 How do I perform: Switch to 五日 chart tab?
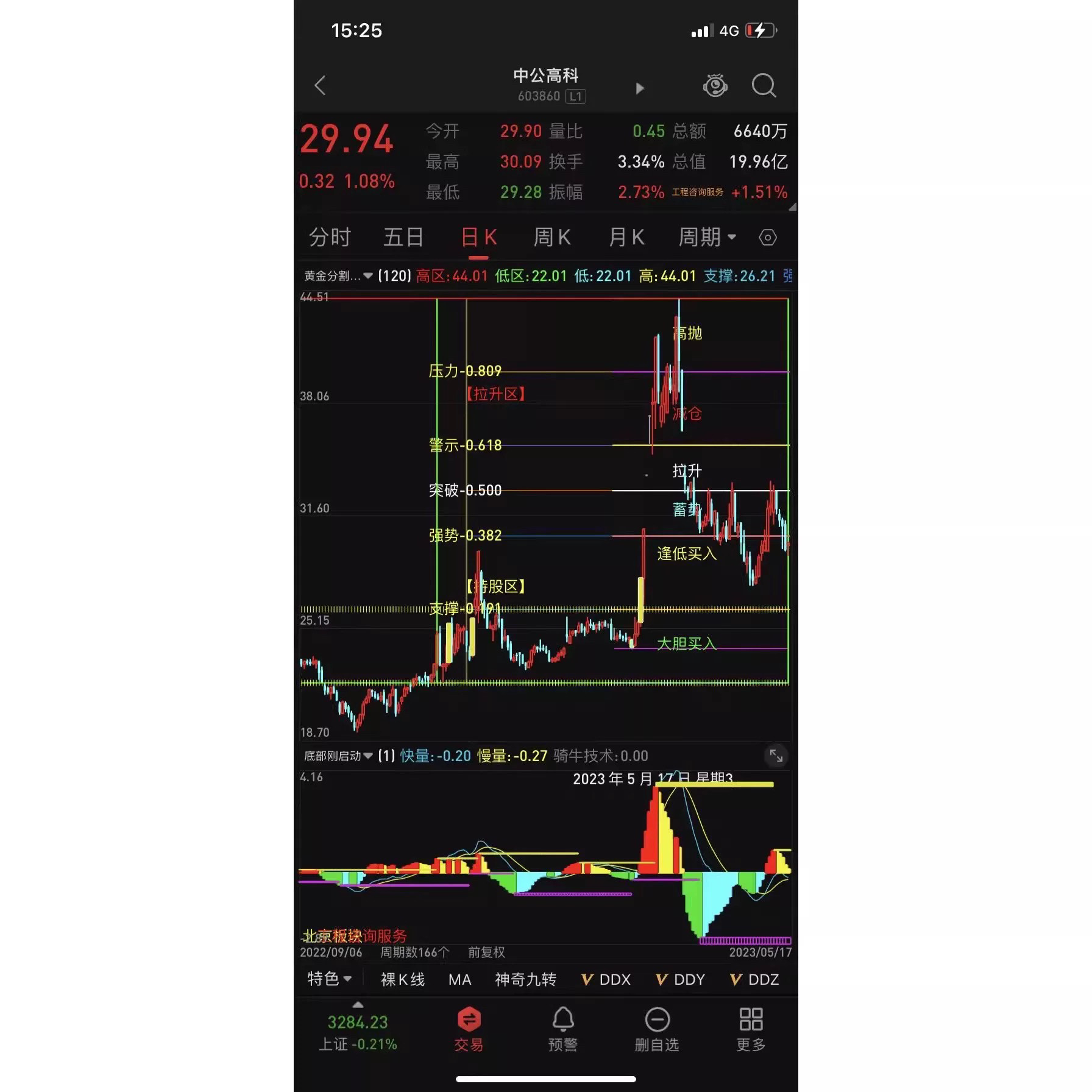click(x=403, y=237)
